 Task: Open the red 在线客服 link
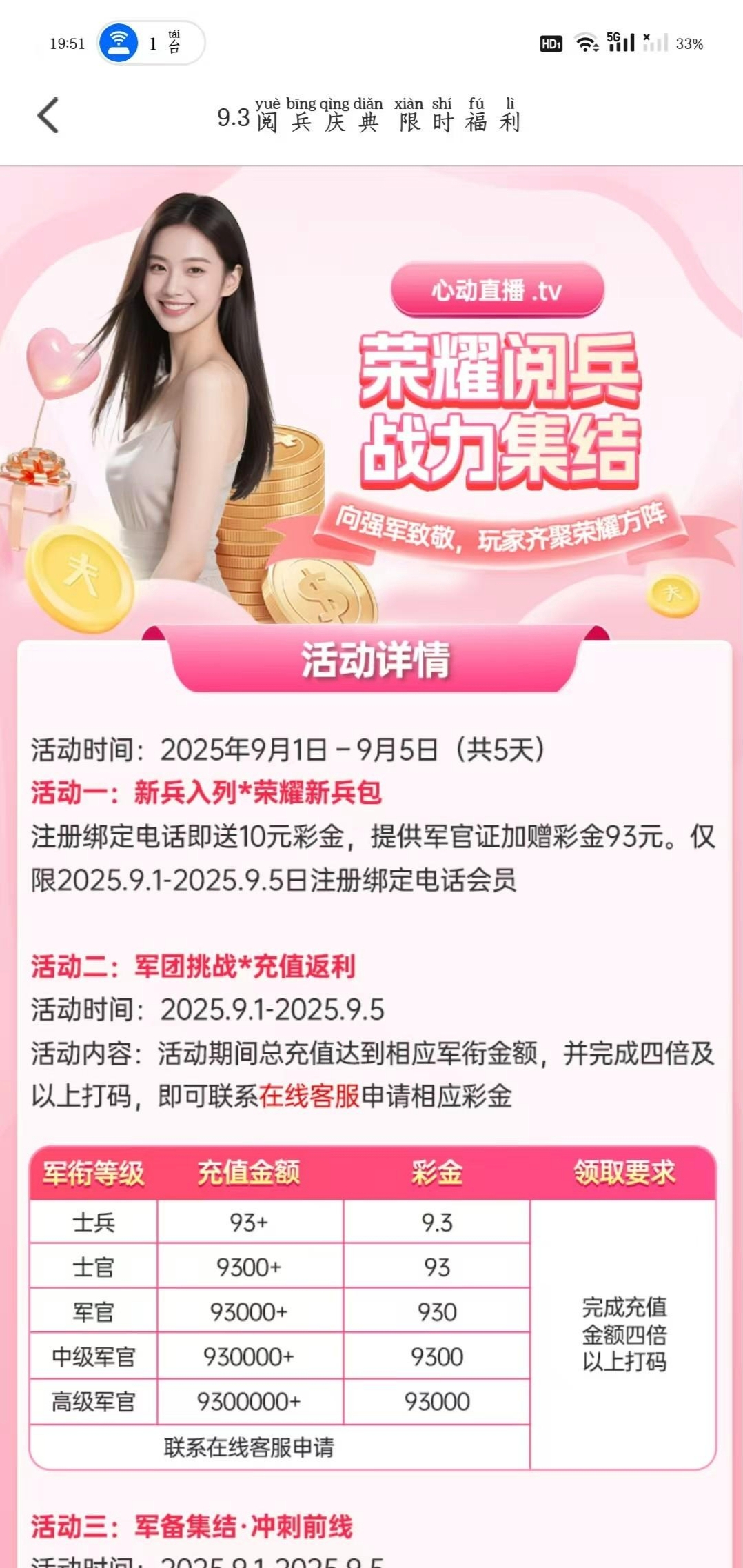(x=309, y=1096)
